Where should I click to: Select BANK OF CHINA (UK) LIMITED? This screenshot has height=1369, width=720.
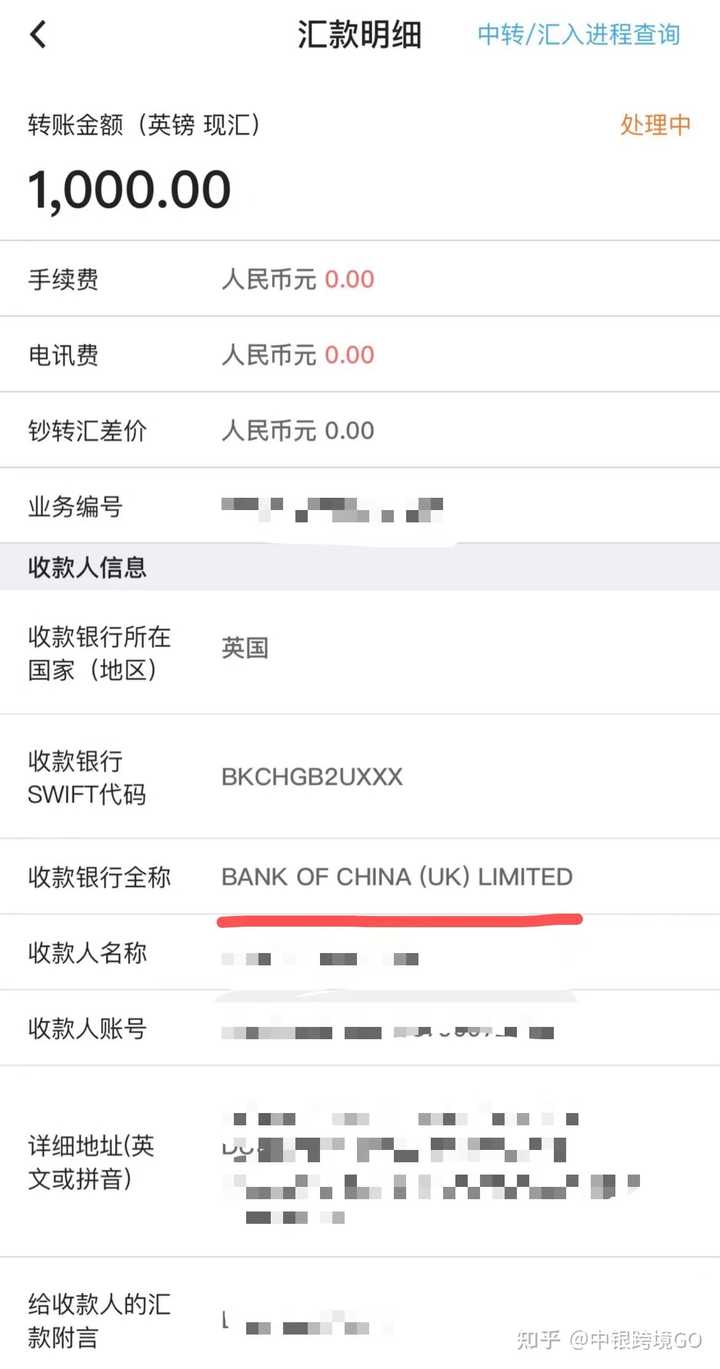tap(397, 877)
